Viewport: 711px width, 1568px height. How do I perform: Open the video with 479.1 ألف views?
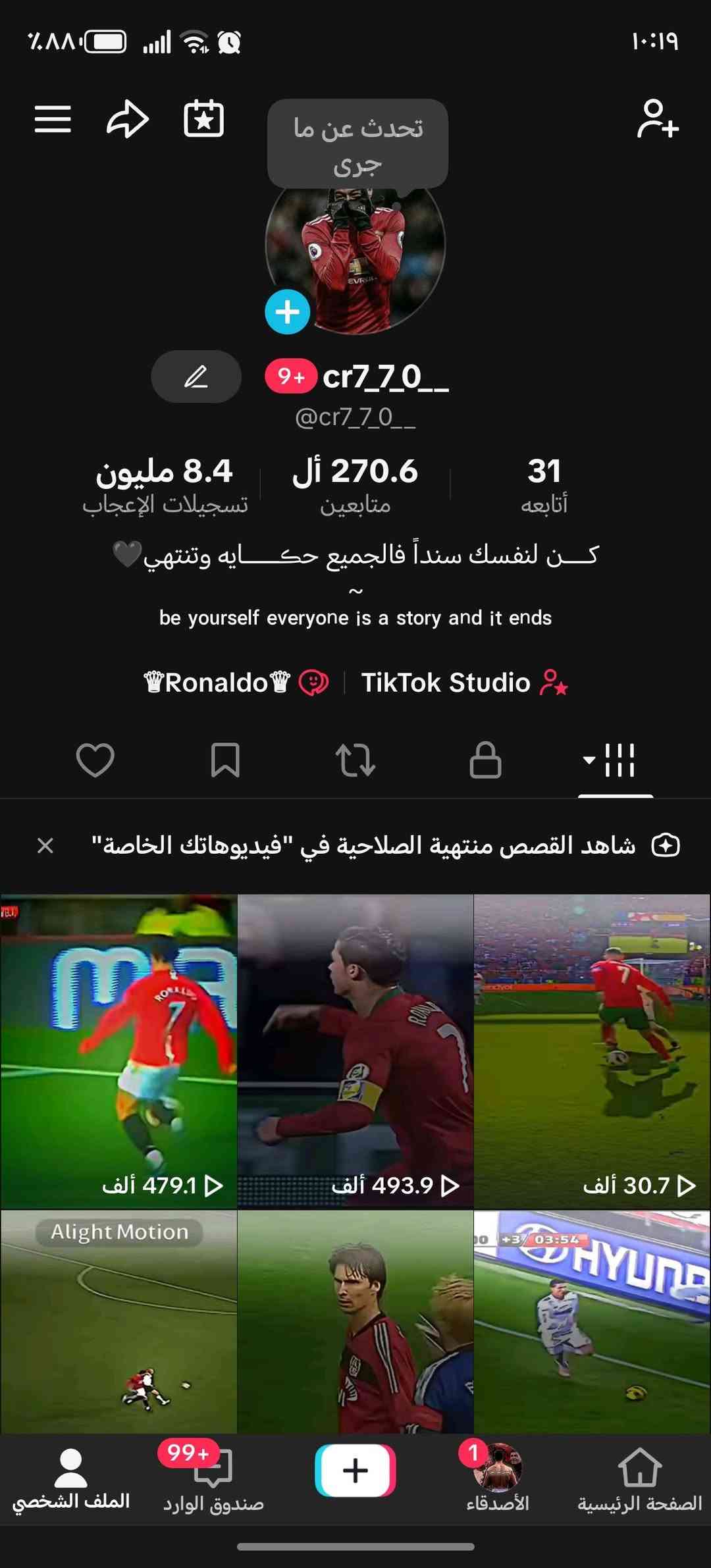point(119,1051)
